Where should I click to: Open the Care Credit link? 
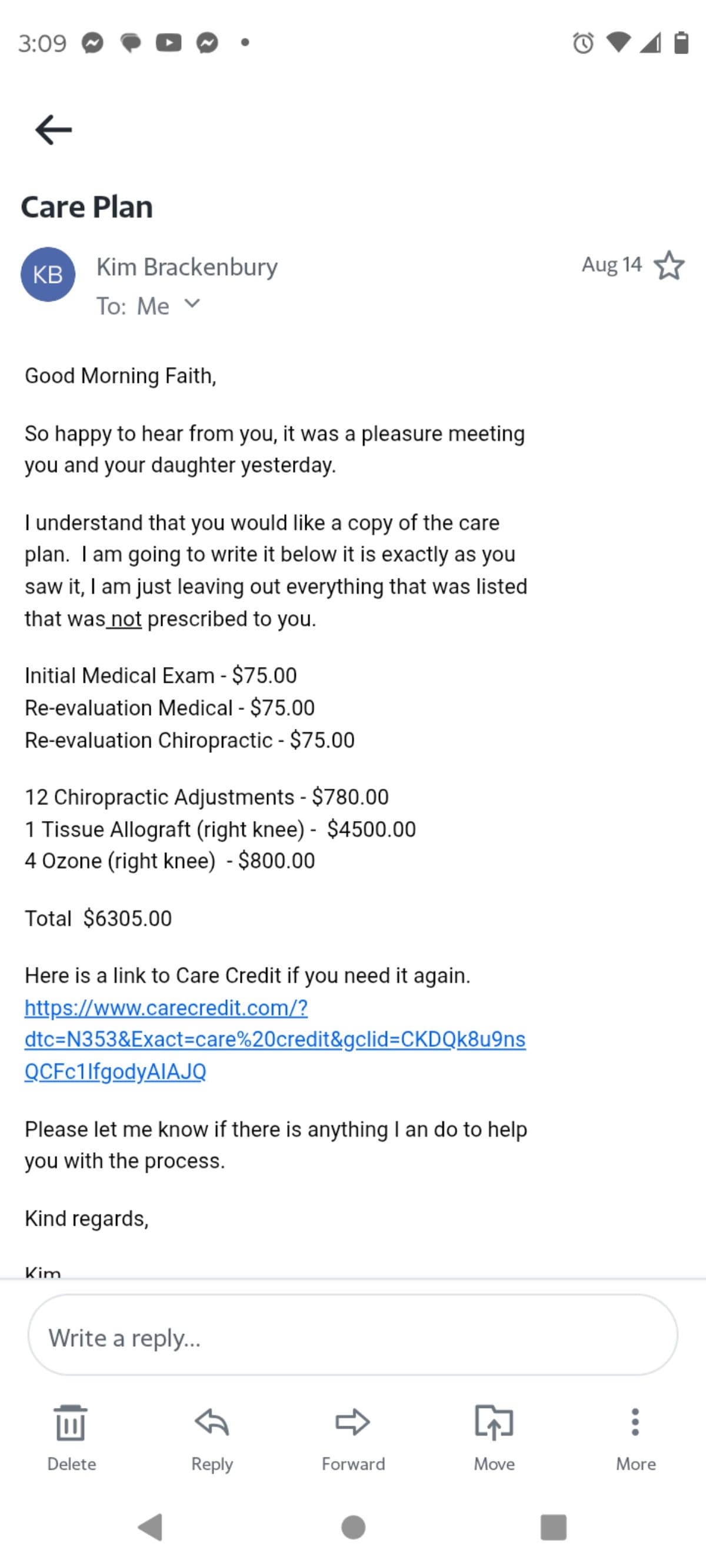[x=274, y=1039]
